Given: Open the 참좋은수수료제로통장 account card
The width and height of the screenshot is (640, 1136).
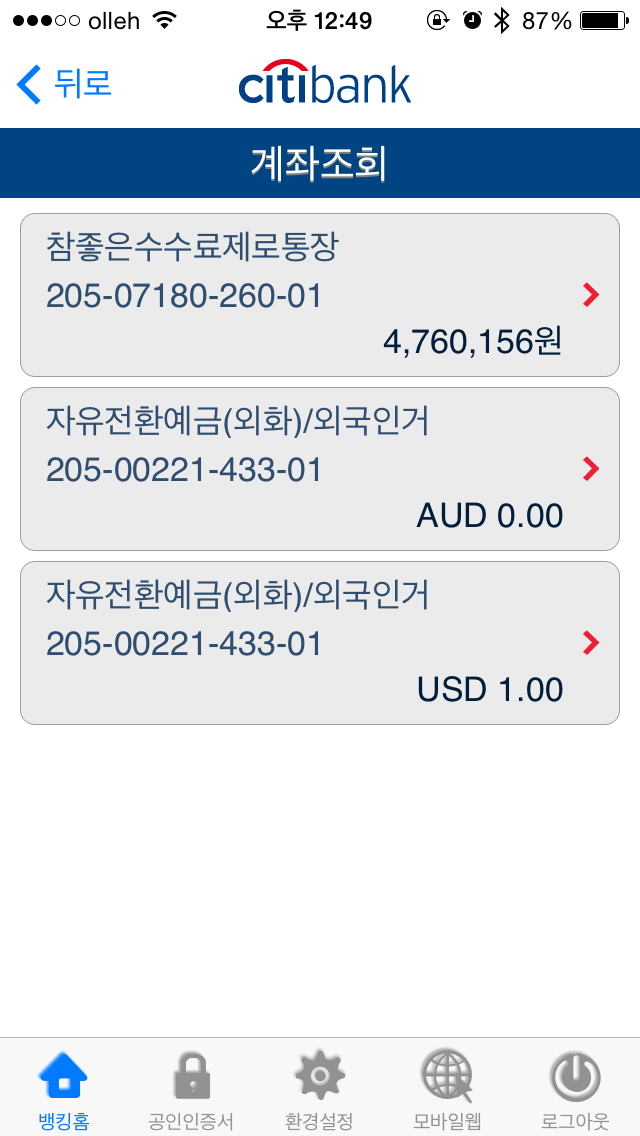Looking at the screenshot, I should click(320, 295).
